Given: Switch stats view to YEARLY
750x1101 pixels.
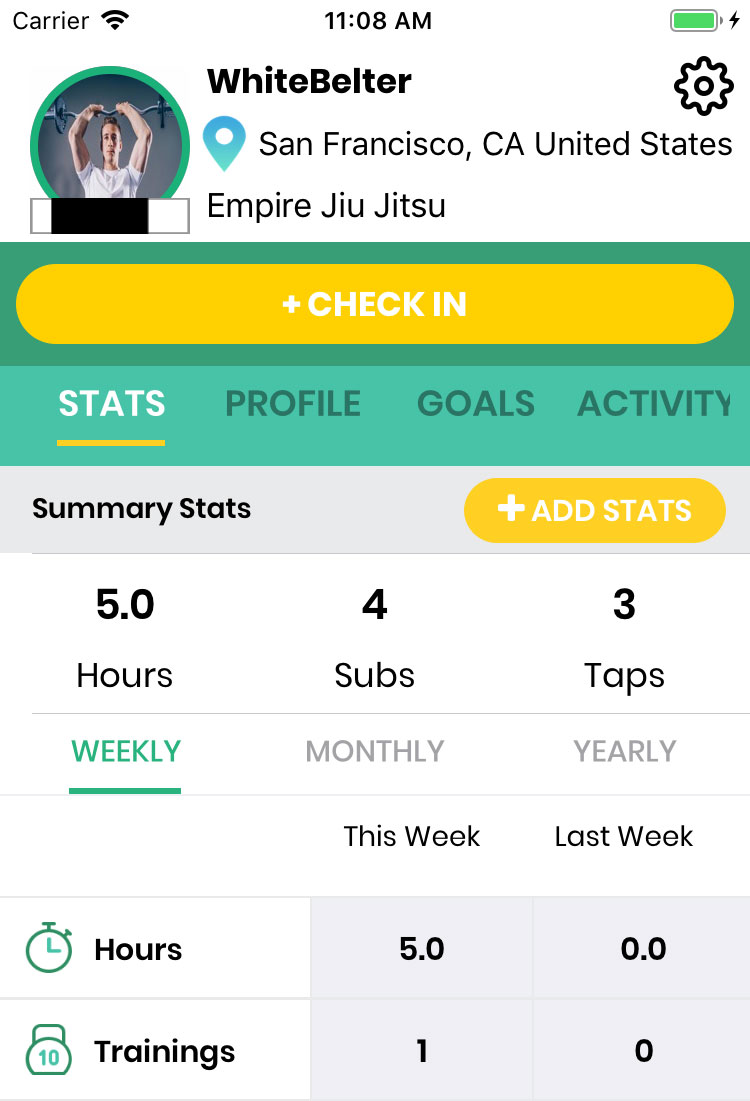Looking at the screenshot, I should point(624,751).
